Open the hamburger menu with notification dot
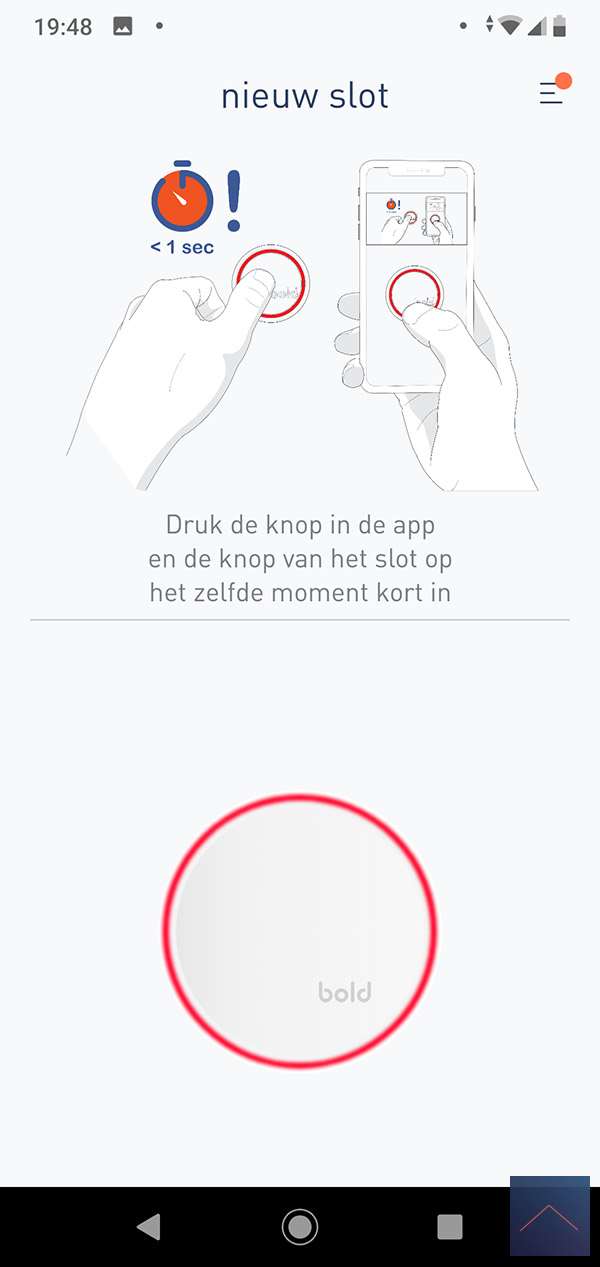The image size is (600, 1267). click(x=551, y=94)
